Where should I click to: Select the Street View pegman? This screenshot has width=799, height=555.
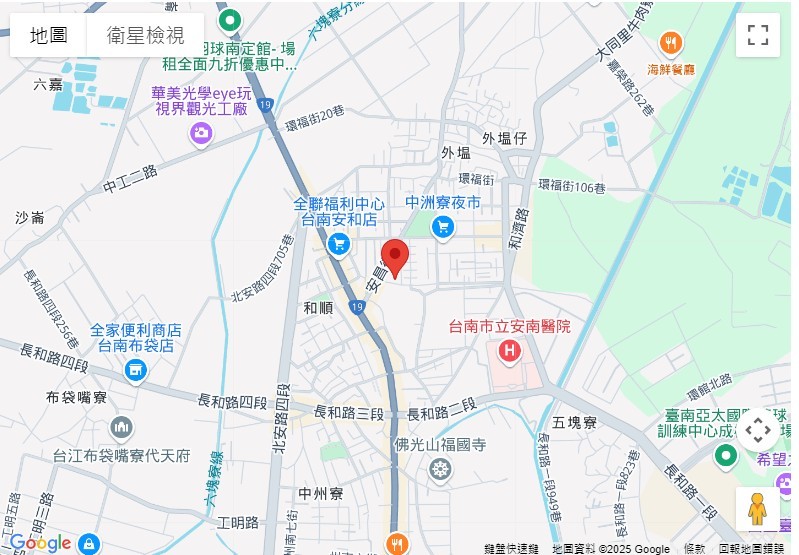tap(757, 509)
